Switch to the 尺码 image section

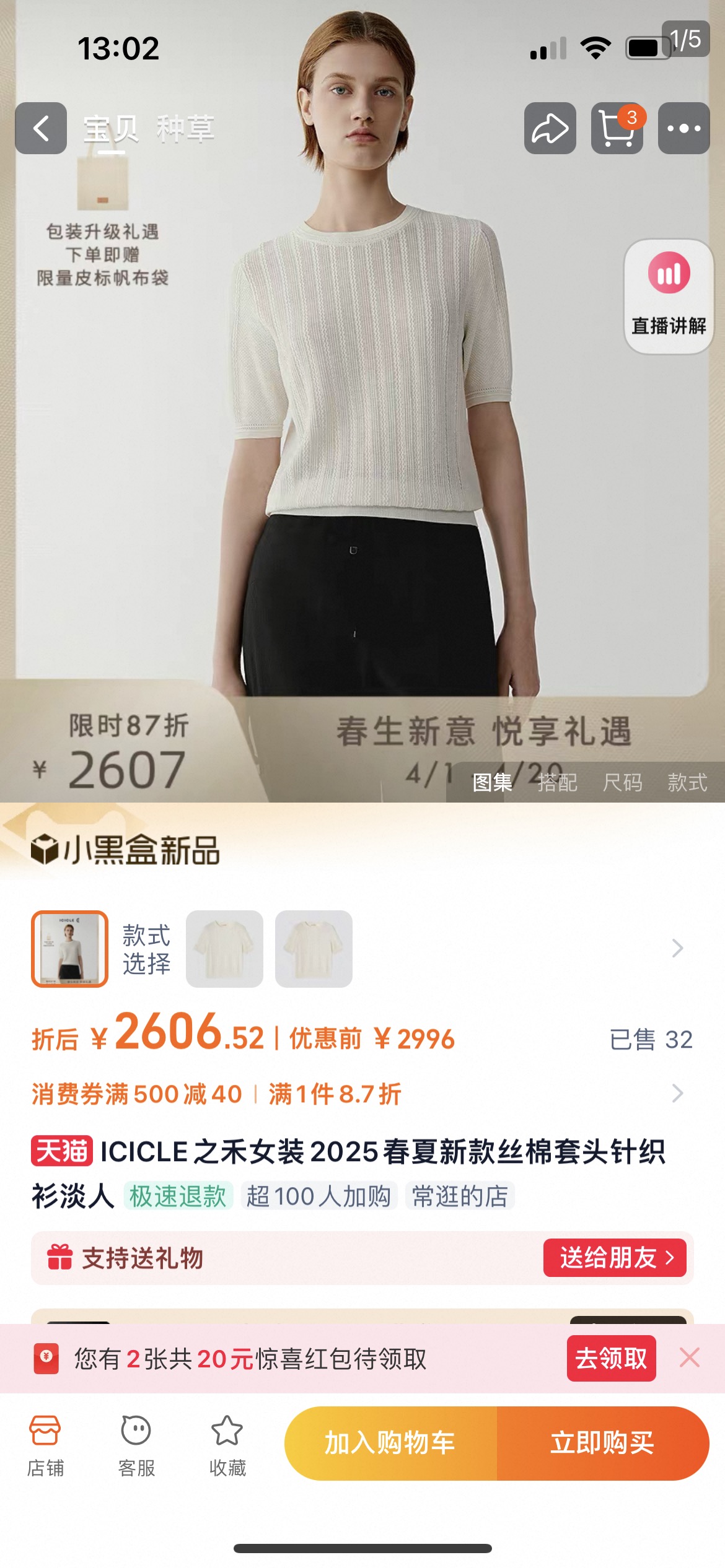click(x=622, y=782)
